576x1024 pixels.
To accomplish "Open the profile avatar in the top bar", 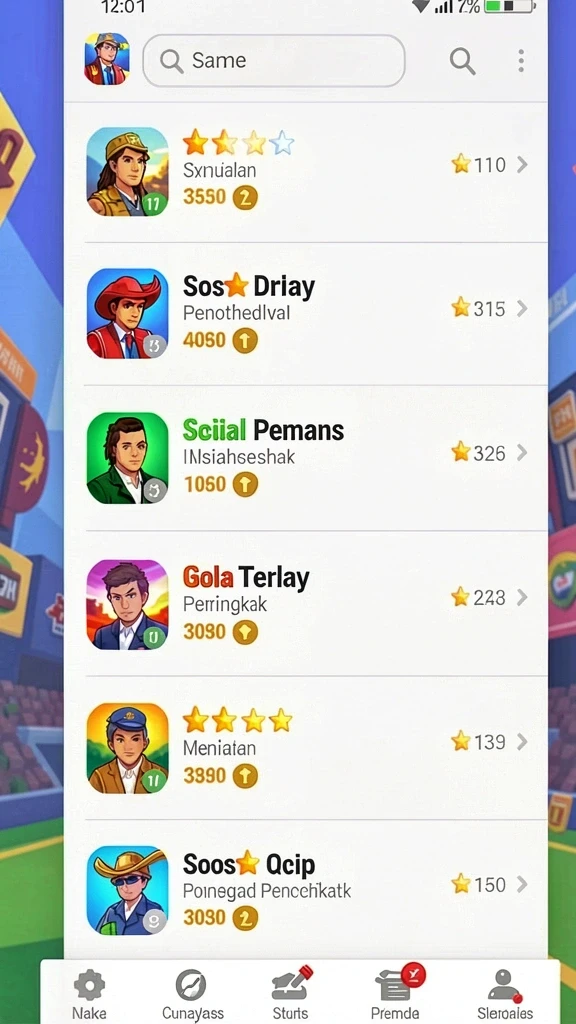I will click(106, 59).
